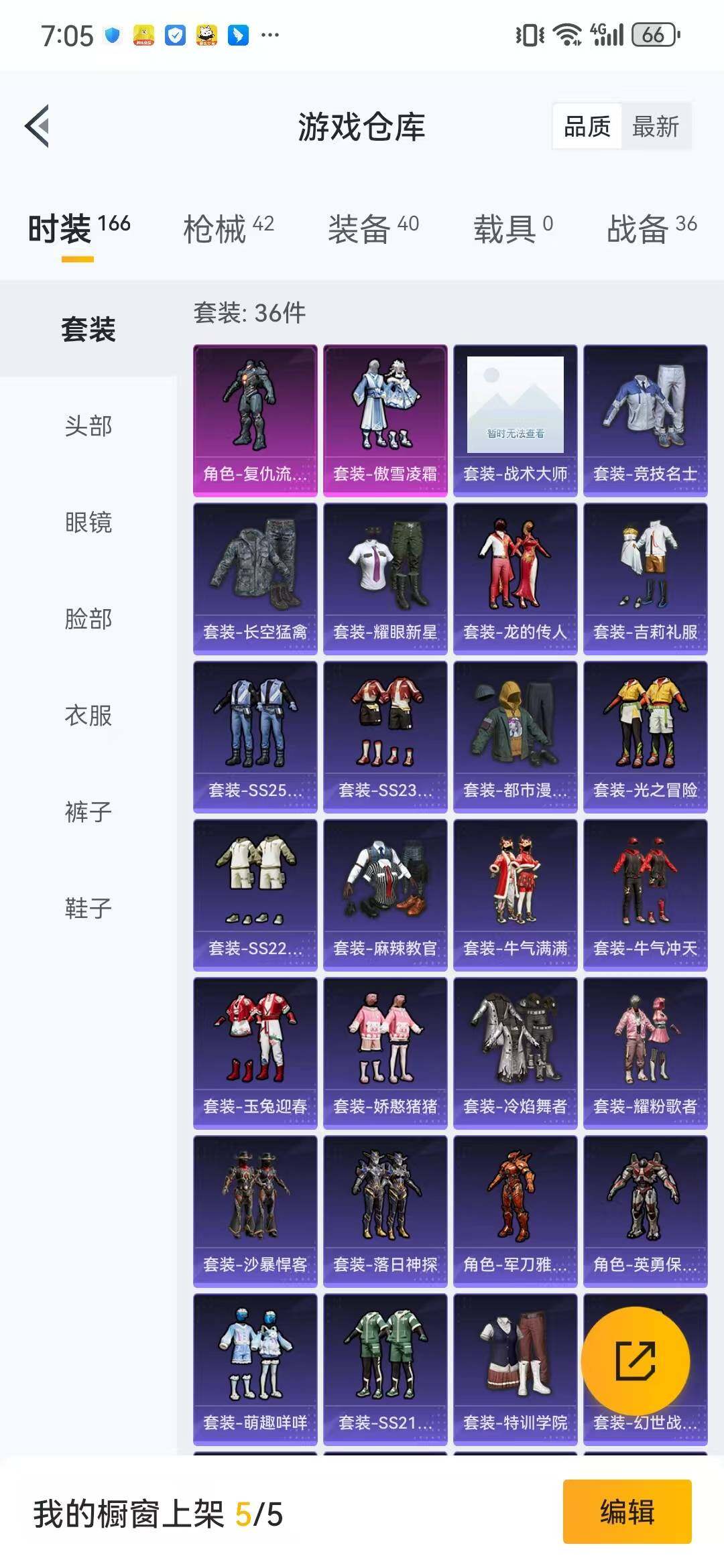Tap the 编辑 button
This screenshot has width=724, height=1568.
click(x=627, y=1512)
